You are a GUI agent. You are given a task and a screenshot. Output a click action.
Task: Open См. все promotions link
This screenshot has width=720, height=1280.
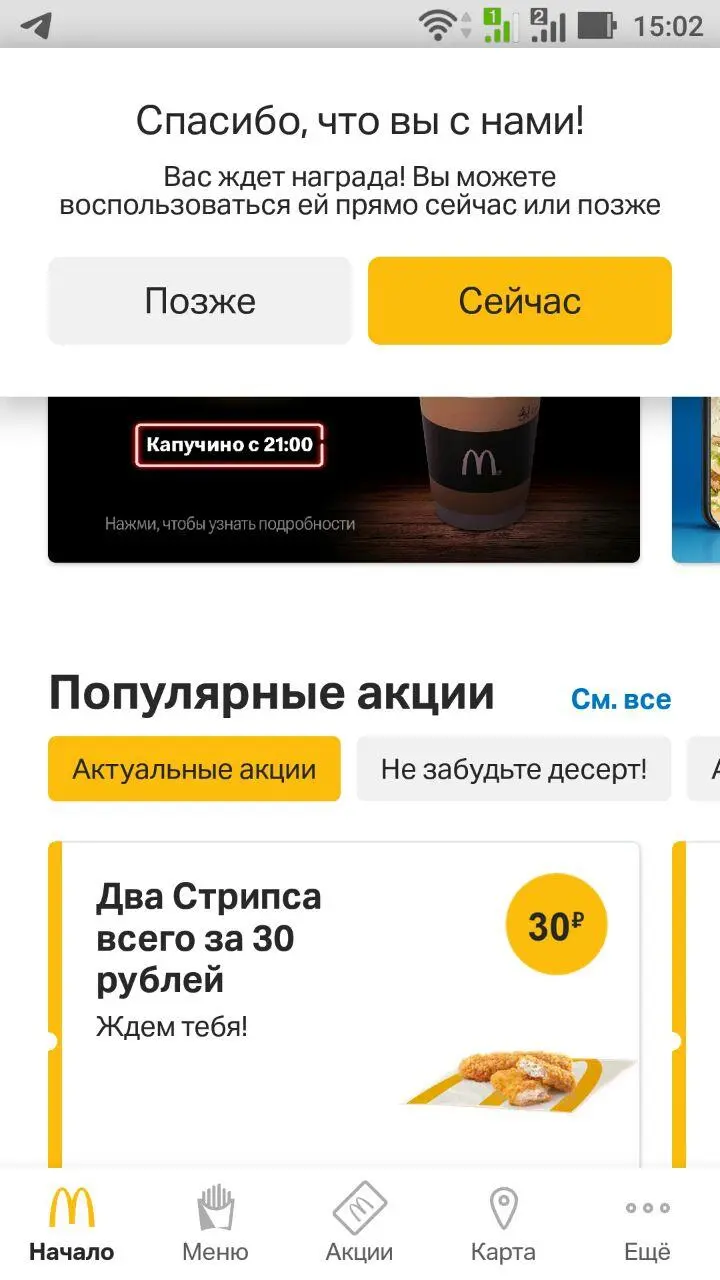click(621, 699)
